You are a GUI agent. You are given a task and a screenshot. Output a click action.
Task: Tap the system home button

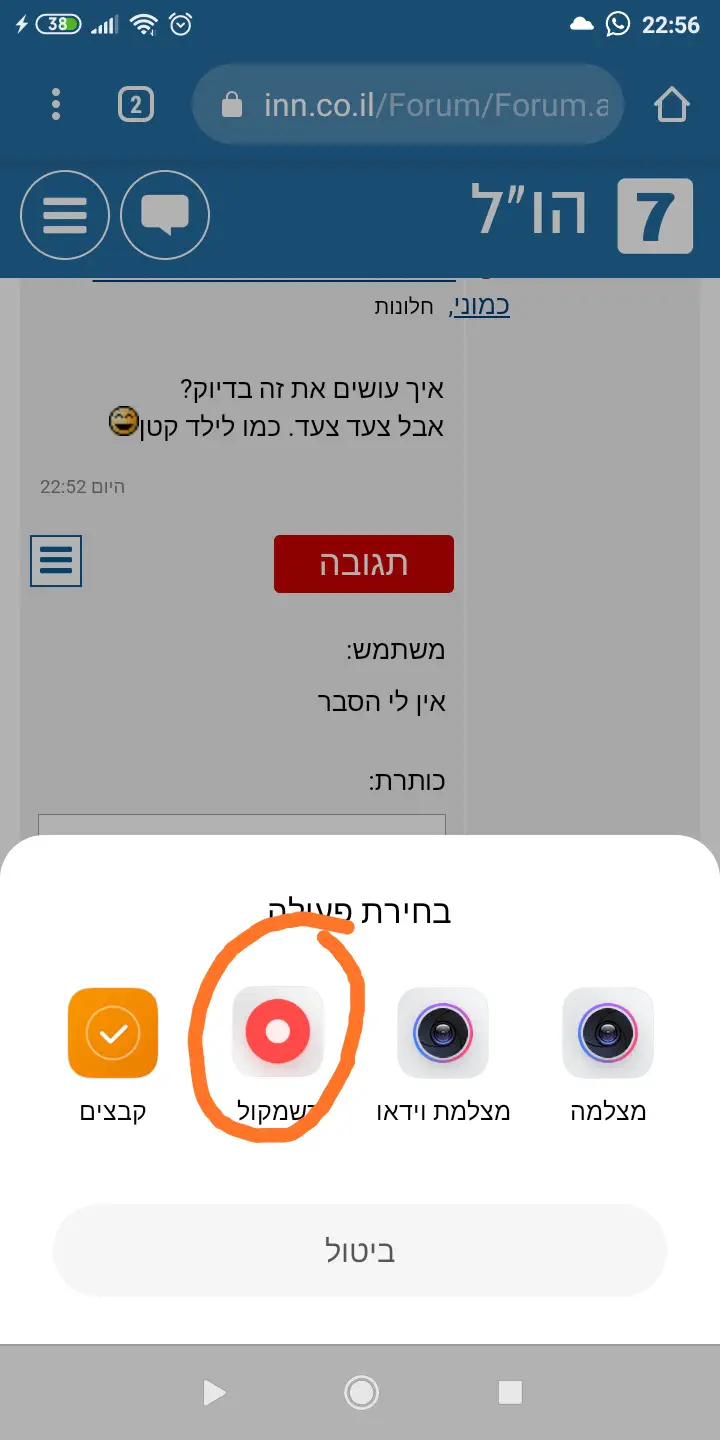(x=360, y=1392)
